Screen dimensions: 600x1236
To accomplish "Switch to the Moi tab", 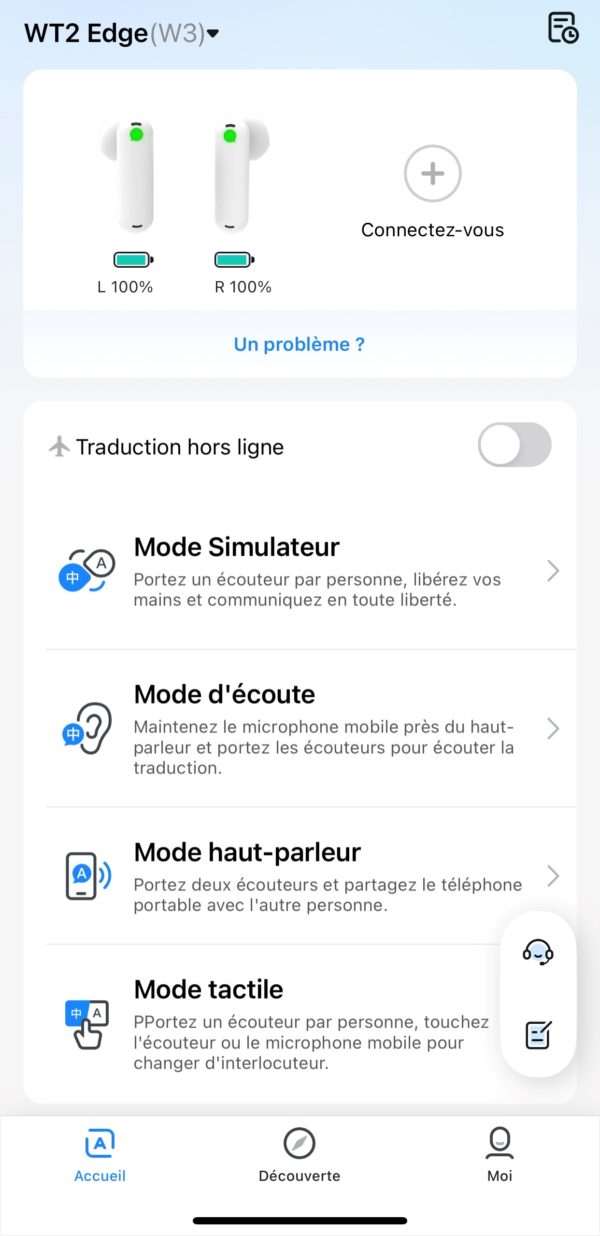I will click(500, 1156).
